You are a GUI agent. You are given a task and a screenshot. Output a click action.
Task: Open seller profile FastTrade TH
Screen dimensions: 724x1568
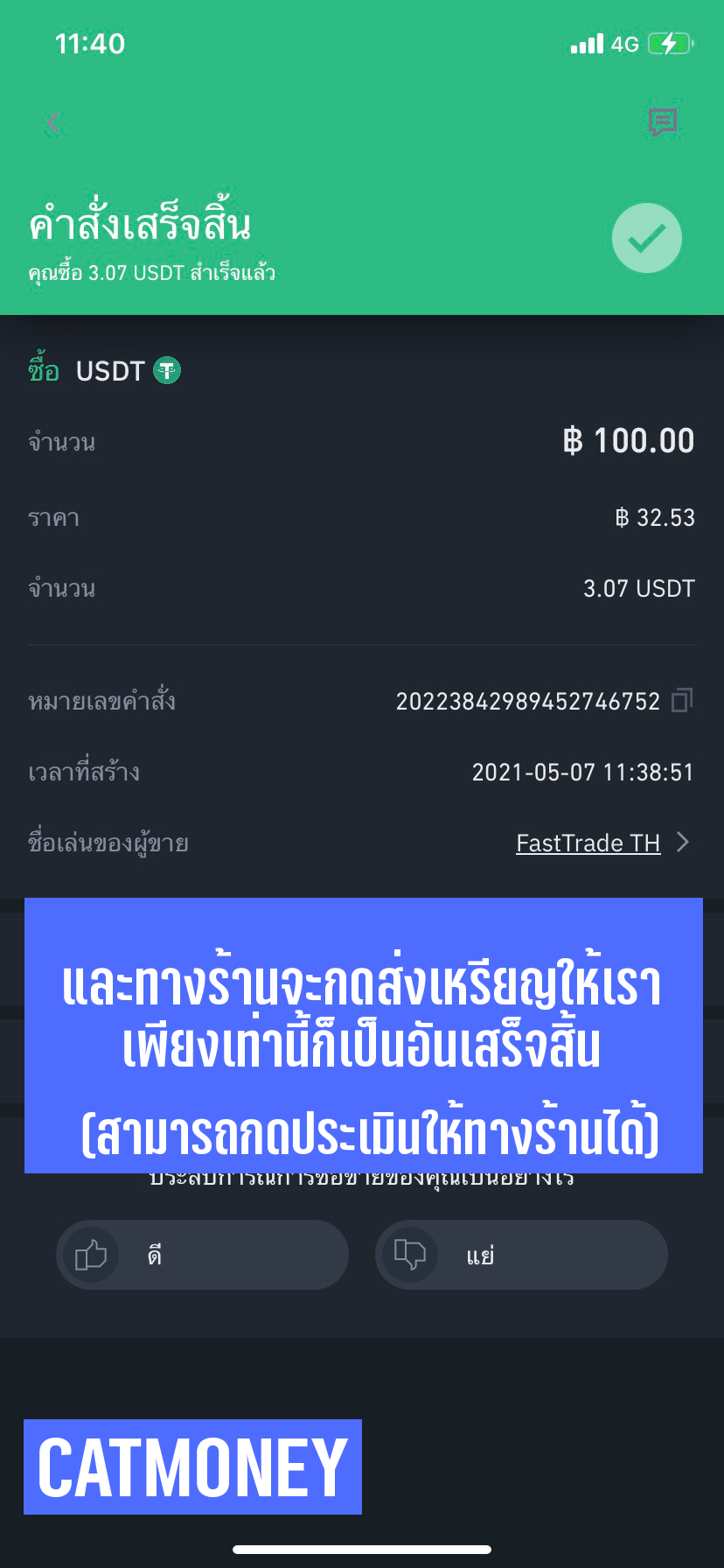[588, 843]
